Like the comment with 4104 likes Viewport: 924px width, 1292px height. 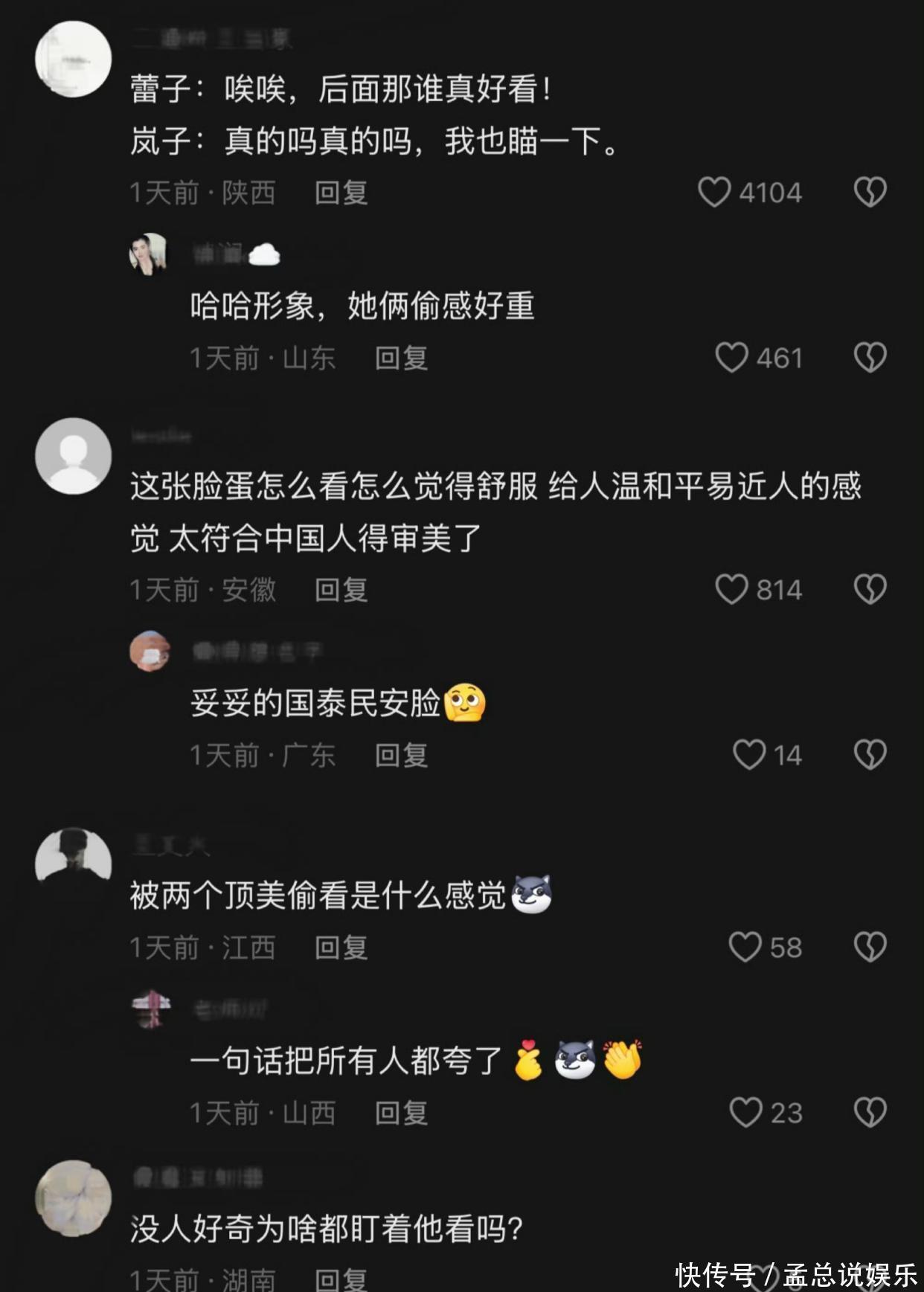[714, 193]
